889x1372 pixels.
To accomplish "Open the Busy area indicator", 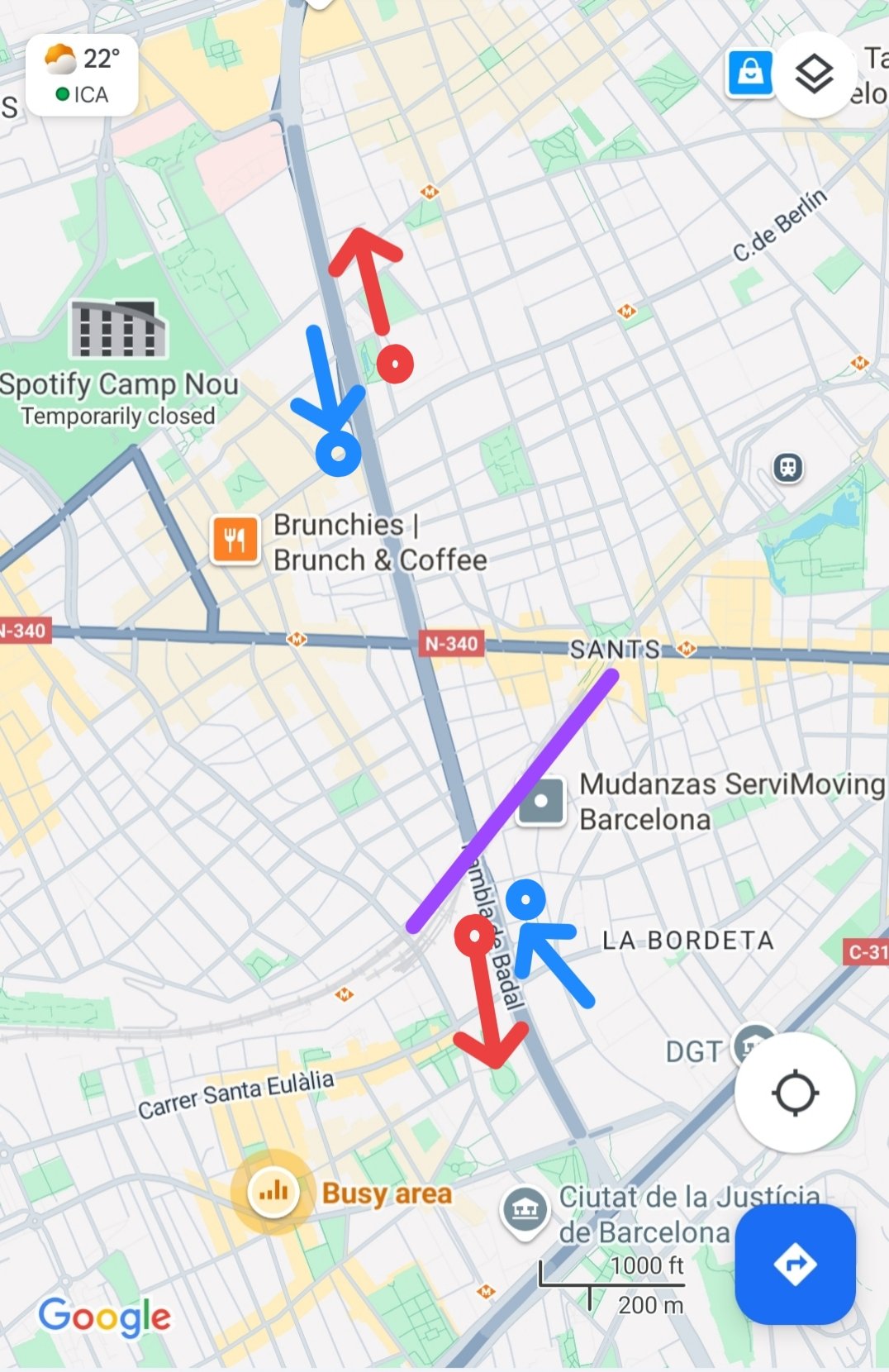I will (x=273, y=1192).
